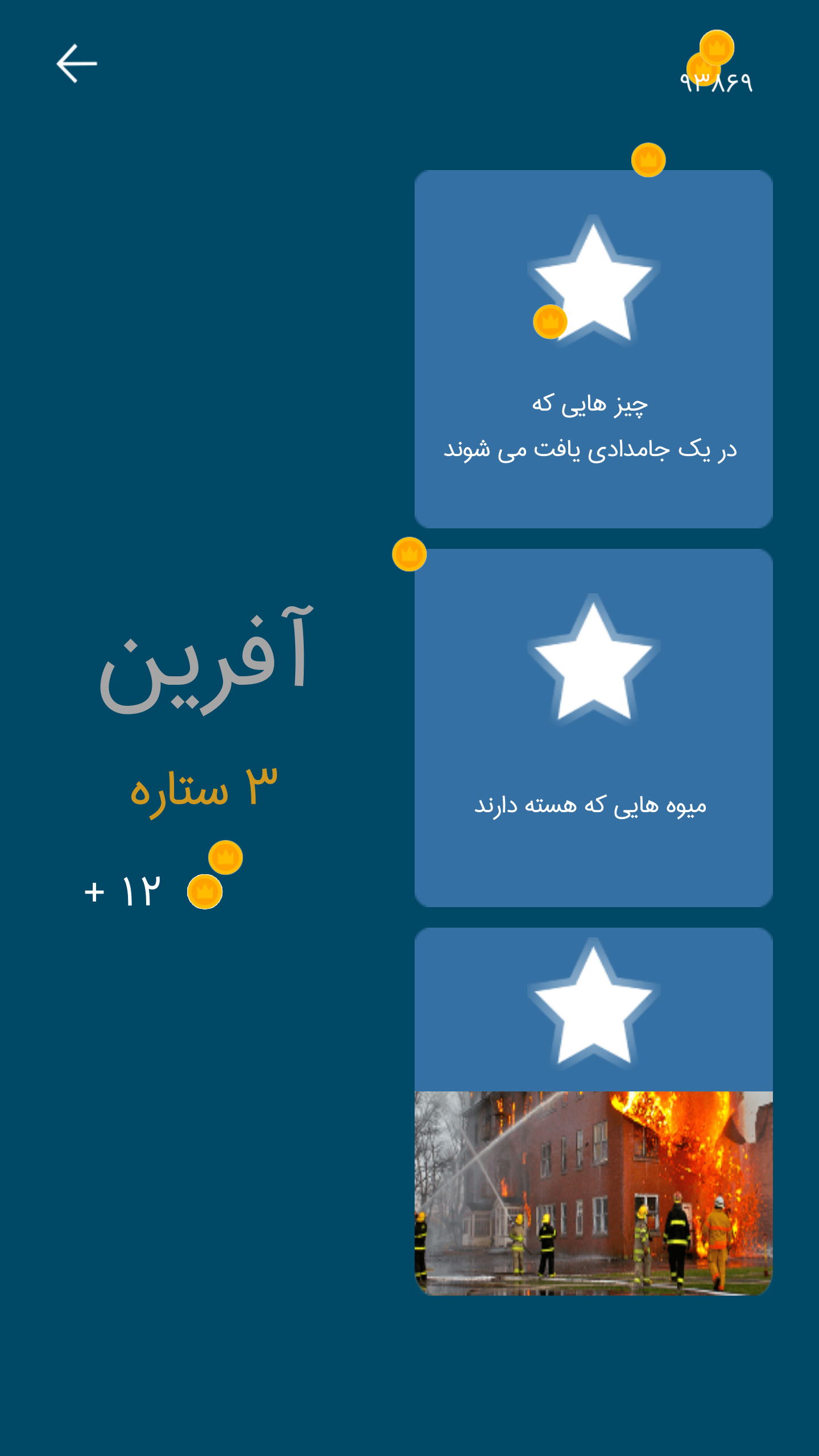Open the card about things found in a pencil case

pyautogui.click(x=593, y=349)
